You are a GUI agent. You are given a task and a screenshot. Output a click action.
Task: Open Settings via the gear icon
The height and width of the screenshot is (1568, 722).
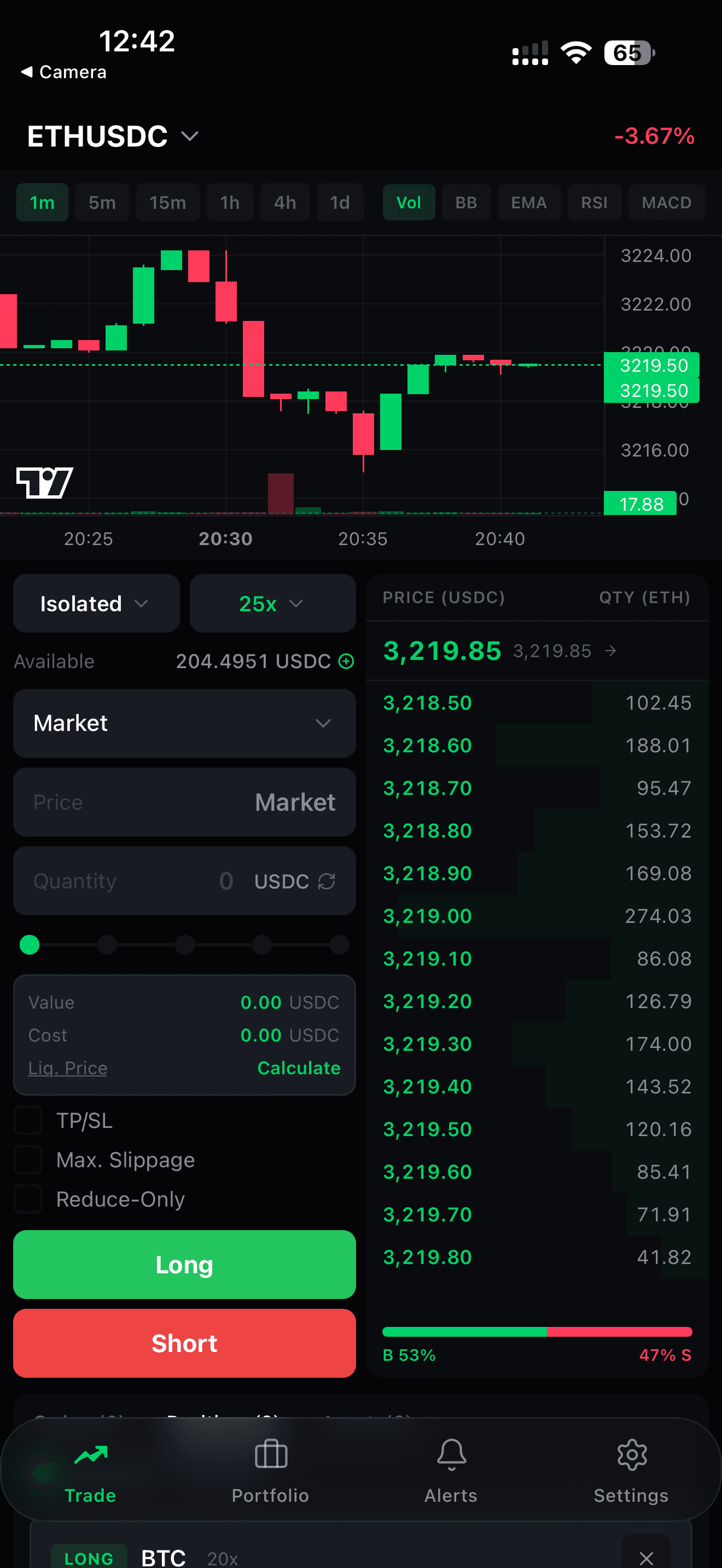pos(631,1455)
